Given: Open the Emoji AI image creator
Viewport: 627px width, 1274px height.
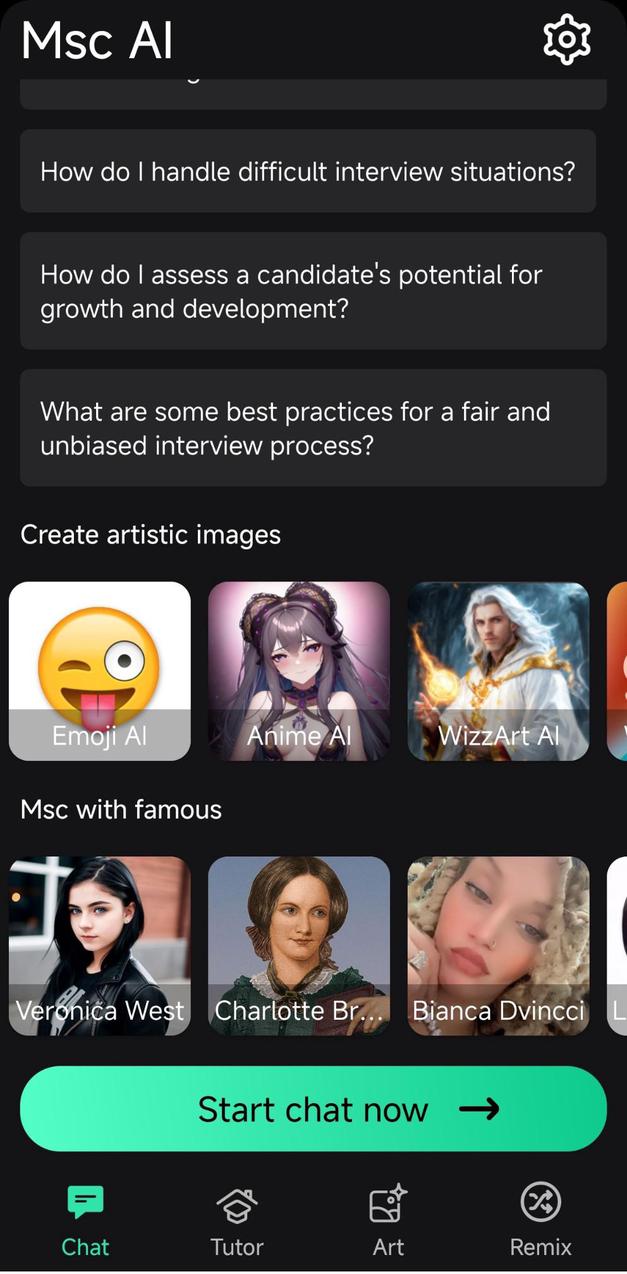Looking at the screenshot, I should tap(100, 671).
